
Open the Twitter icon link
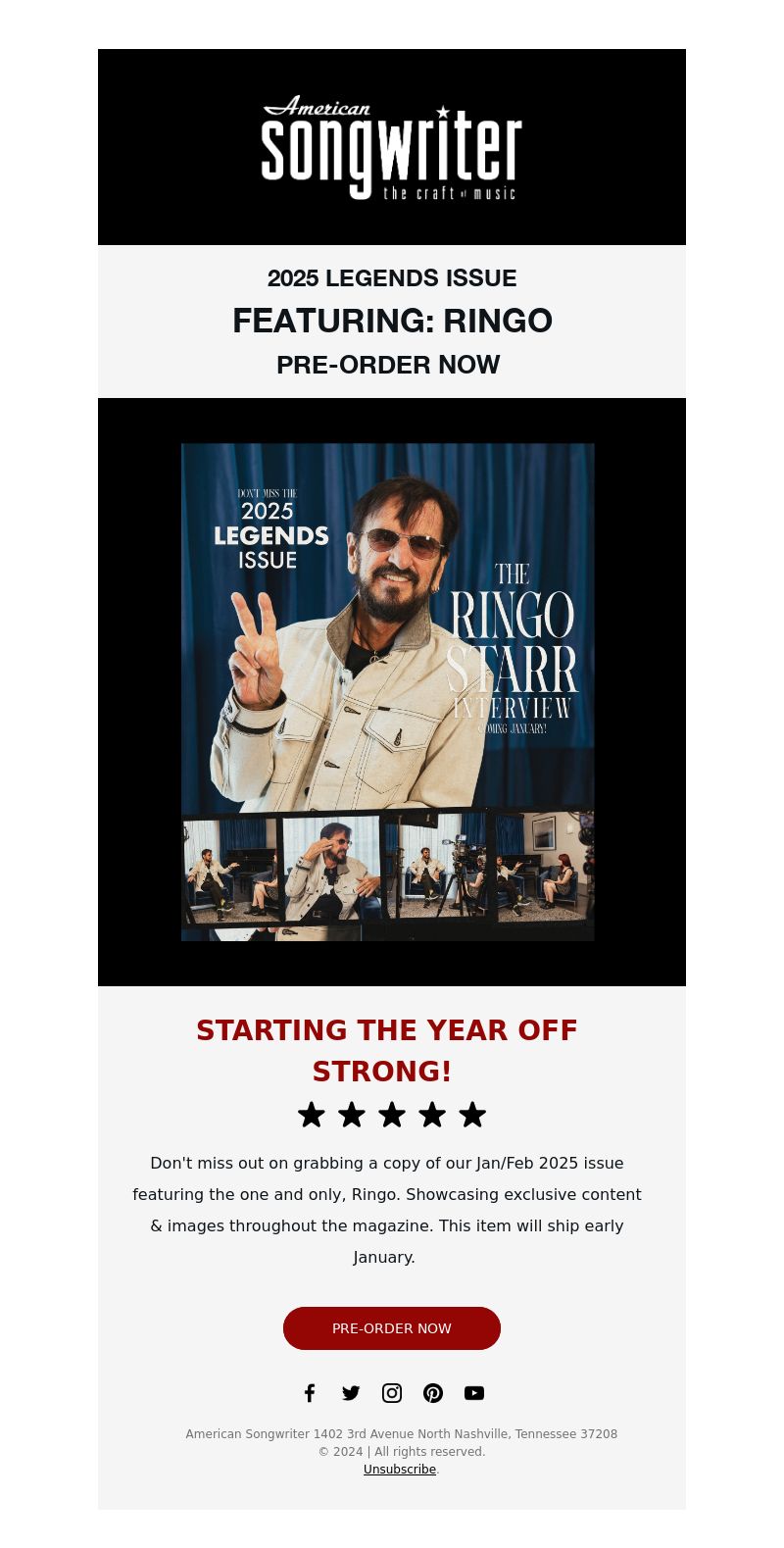tap(351, 1393)
